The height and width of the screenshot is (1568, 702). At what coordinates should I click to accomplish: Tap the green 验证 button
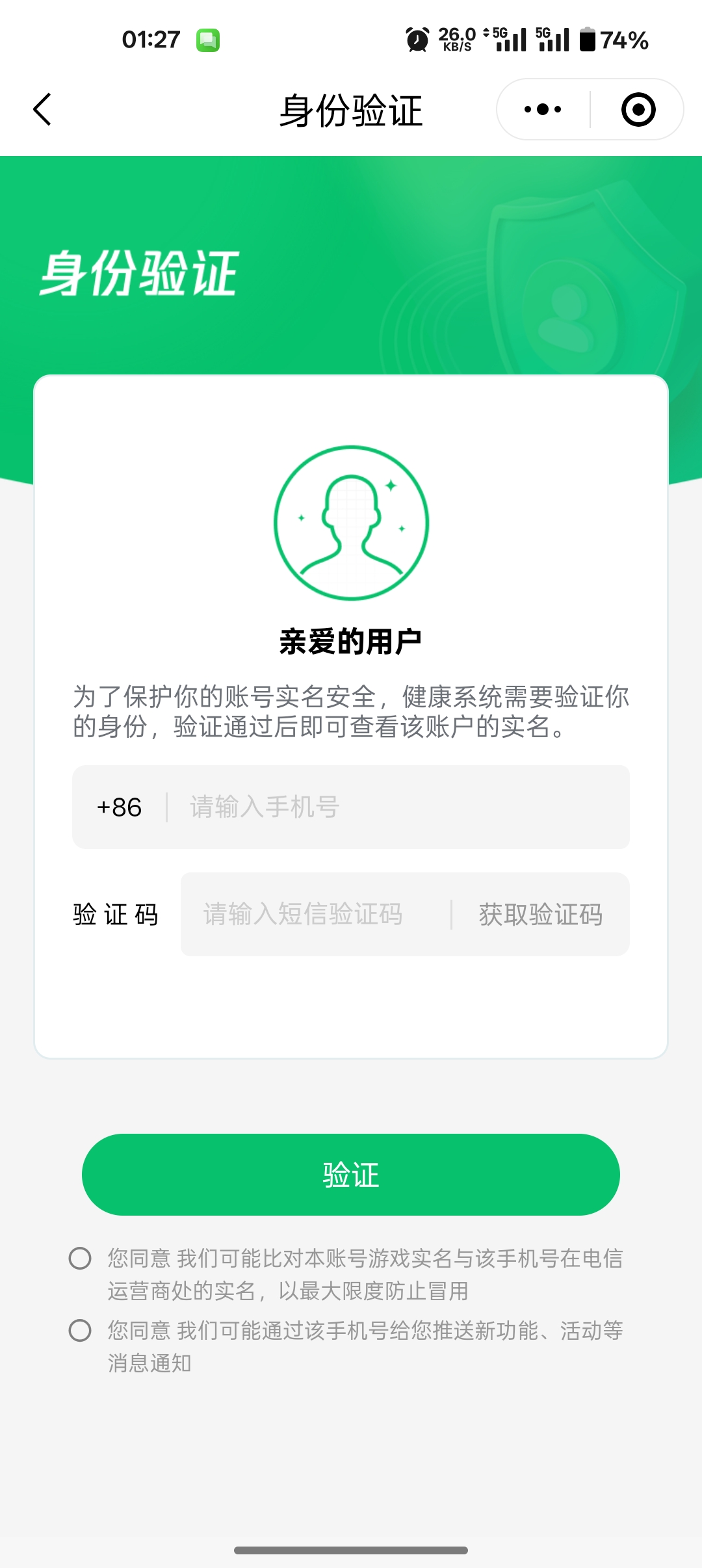pos(351,1175)
